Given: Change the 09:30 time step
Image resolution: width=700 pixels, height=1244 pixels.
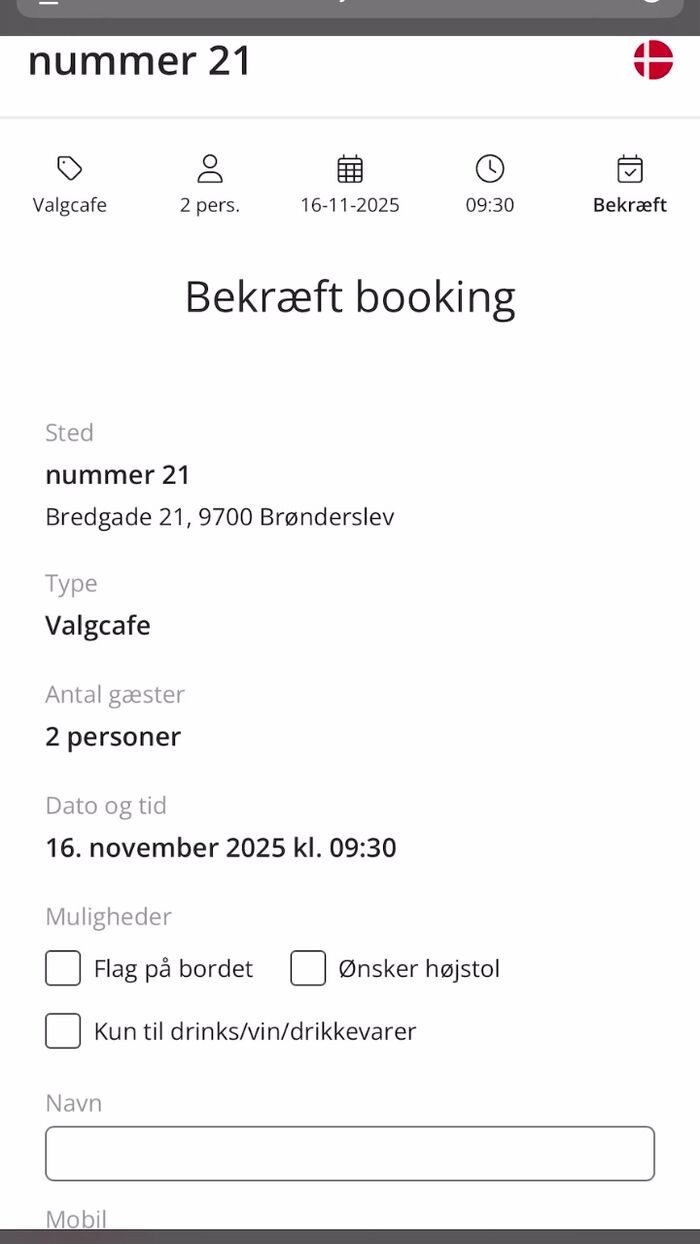Looking at the screenshot, I should click(490, 184).
